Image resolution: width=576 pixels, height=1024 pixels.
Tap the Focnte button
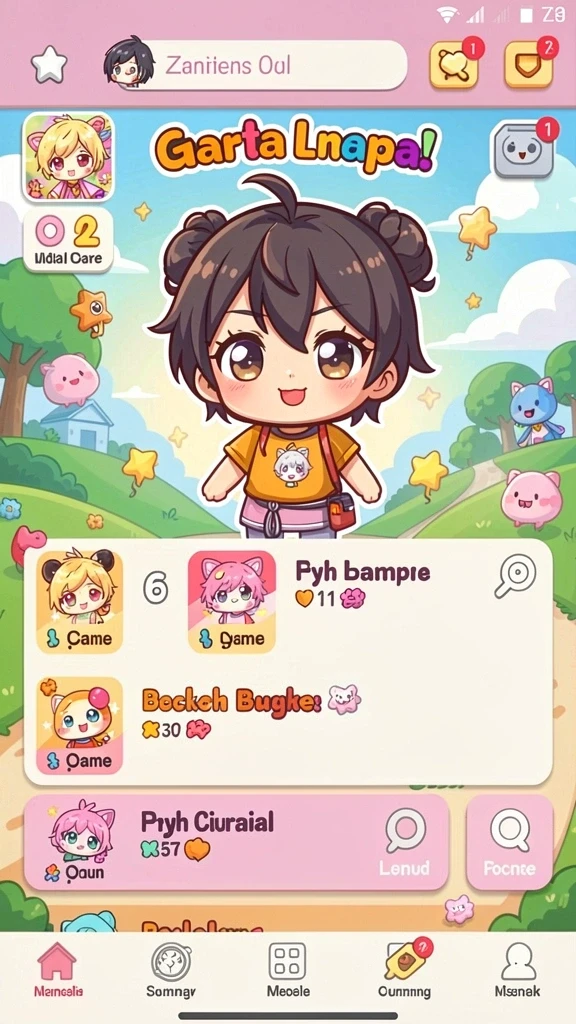[x=509, y=842]
